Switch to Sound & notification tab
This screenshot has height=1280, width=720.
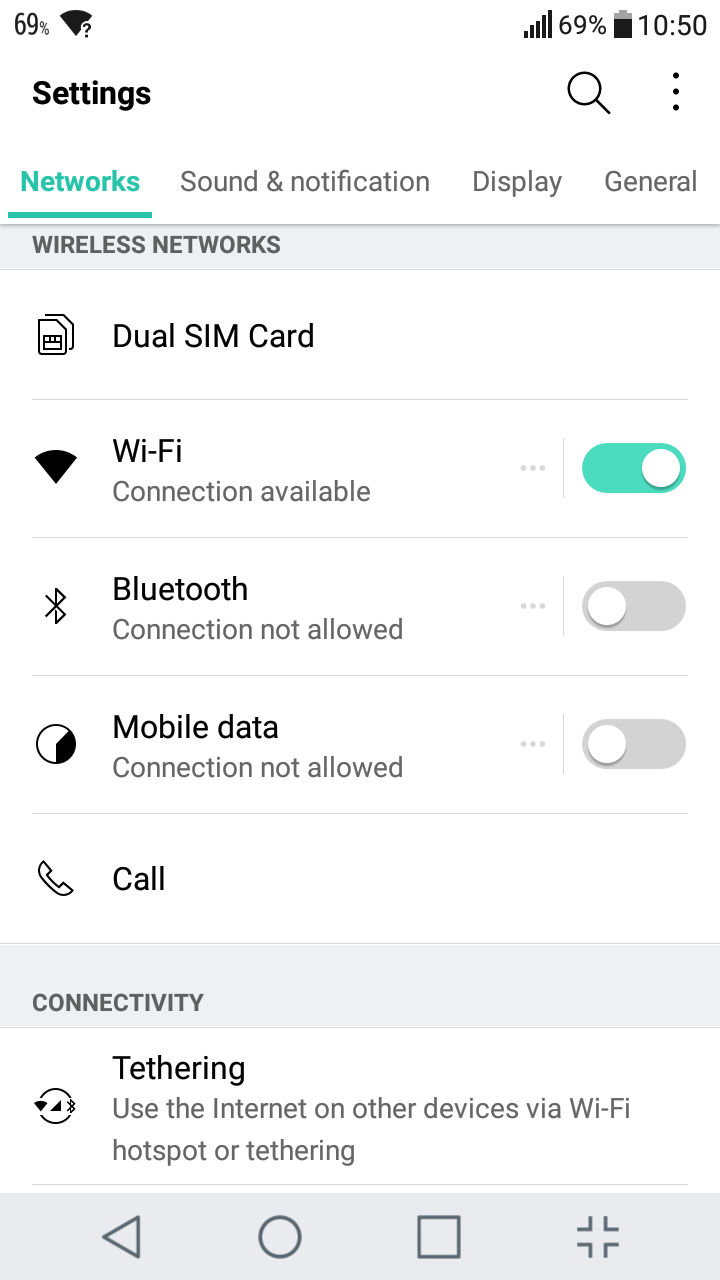point(305,182)
